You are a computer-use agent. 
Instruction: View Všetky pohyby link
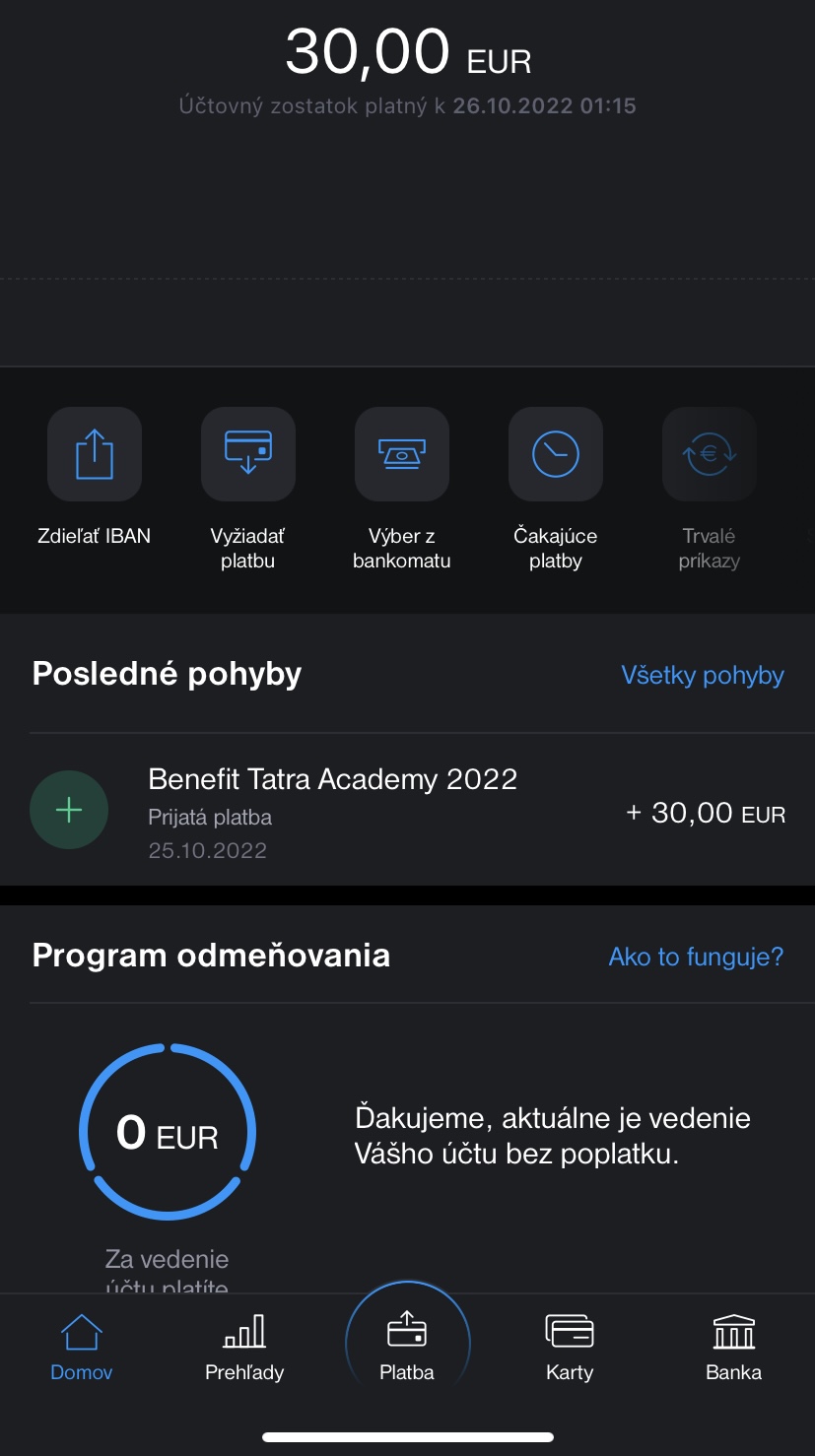point(703,675)
